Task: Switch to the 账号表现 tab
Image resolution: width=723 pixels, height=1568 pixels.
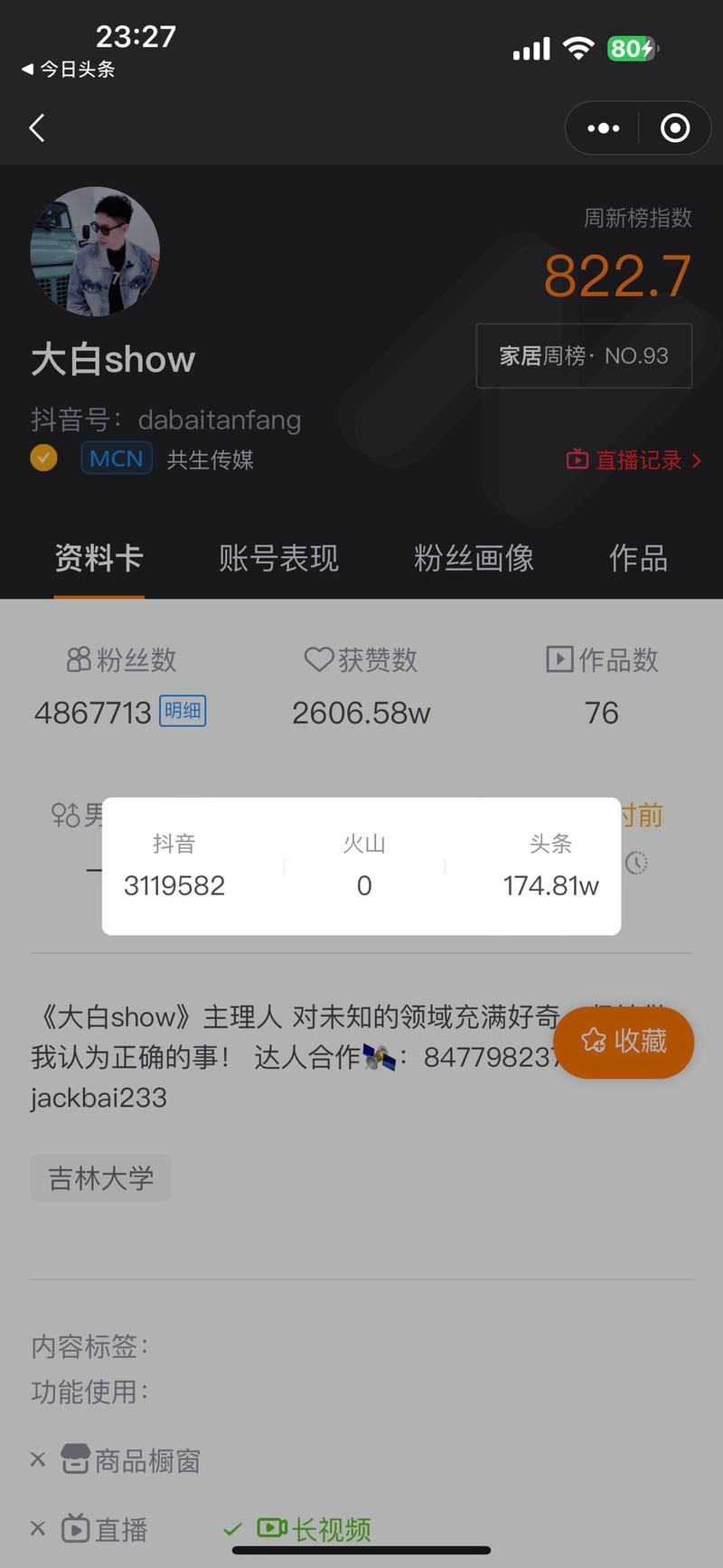Action: pos(277,559)
